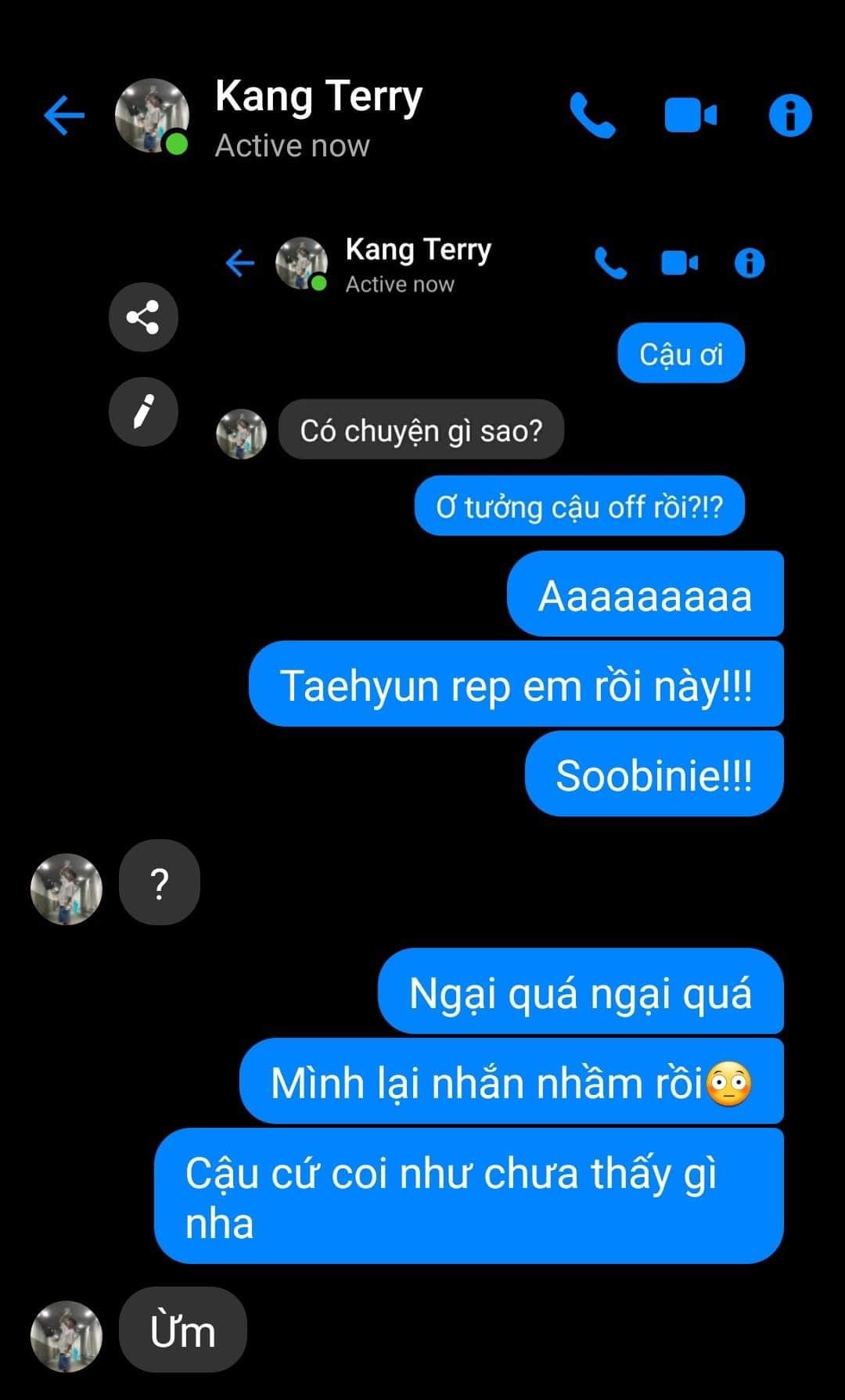Open Kang Terry's profile from header name
The image size is (845, 1400).
318,98
